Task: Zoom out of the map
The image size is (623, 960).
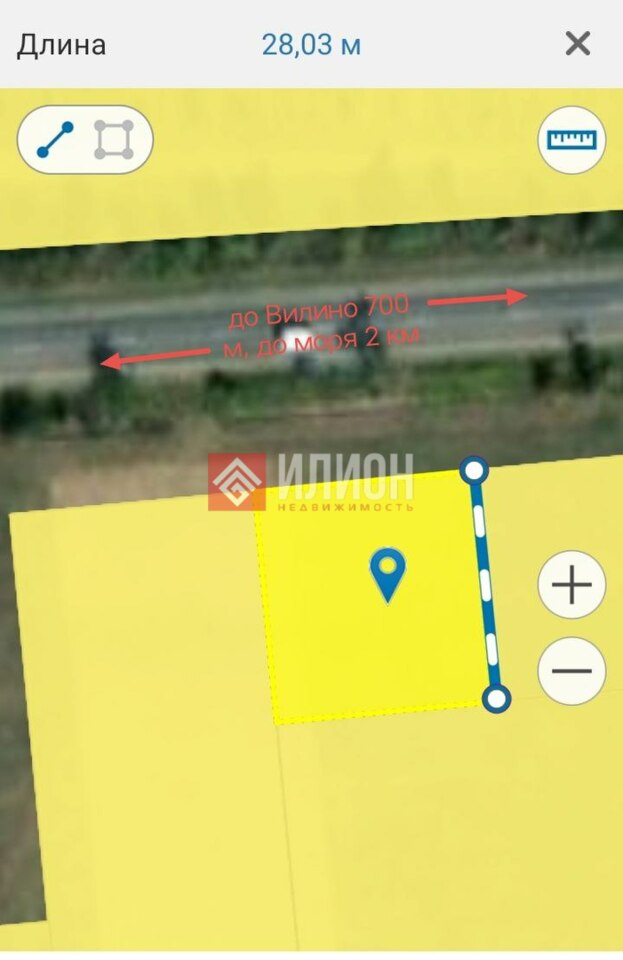Action: point(572,671)
